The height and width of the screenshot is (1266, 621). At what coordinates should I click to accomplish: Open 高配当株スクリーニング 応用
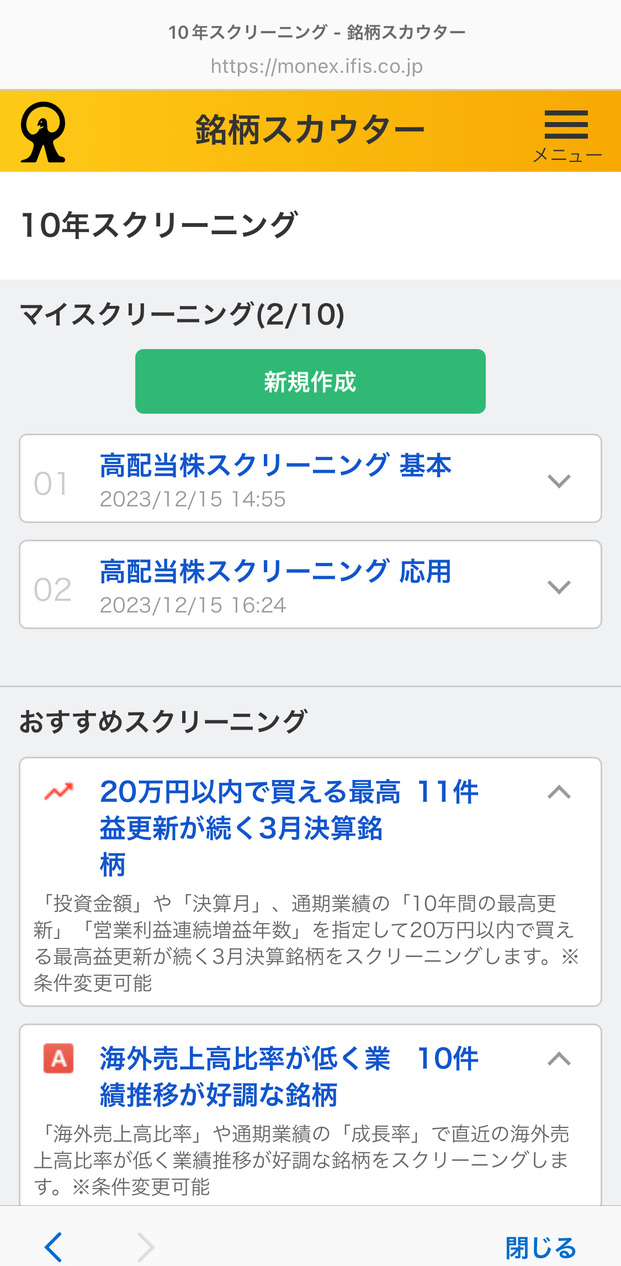click(x=276, y=571)
